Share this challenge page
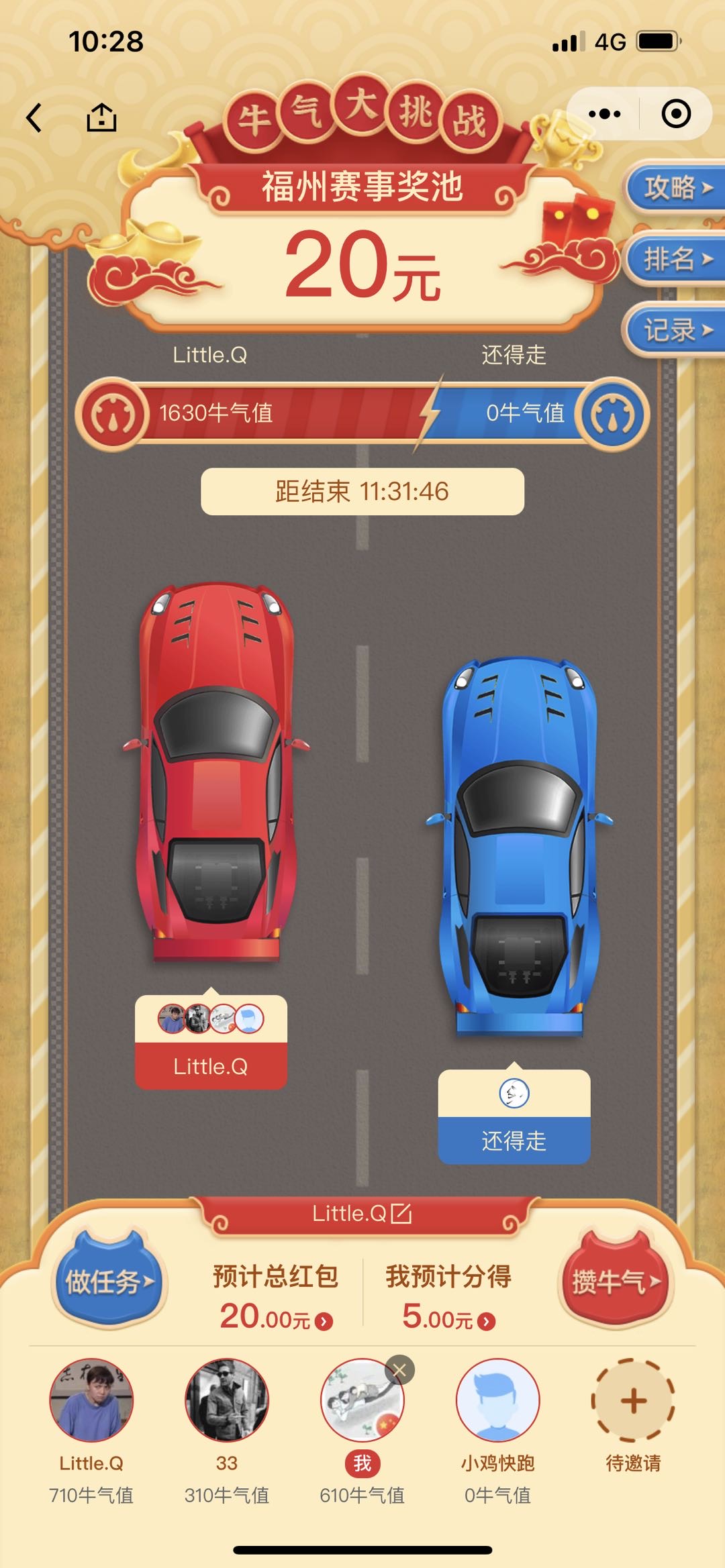The image size is (725, 1568). click(x=101, y=117)
